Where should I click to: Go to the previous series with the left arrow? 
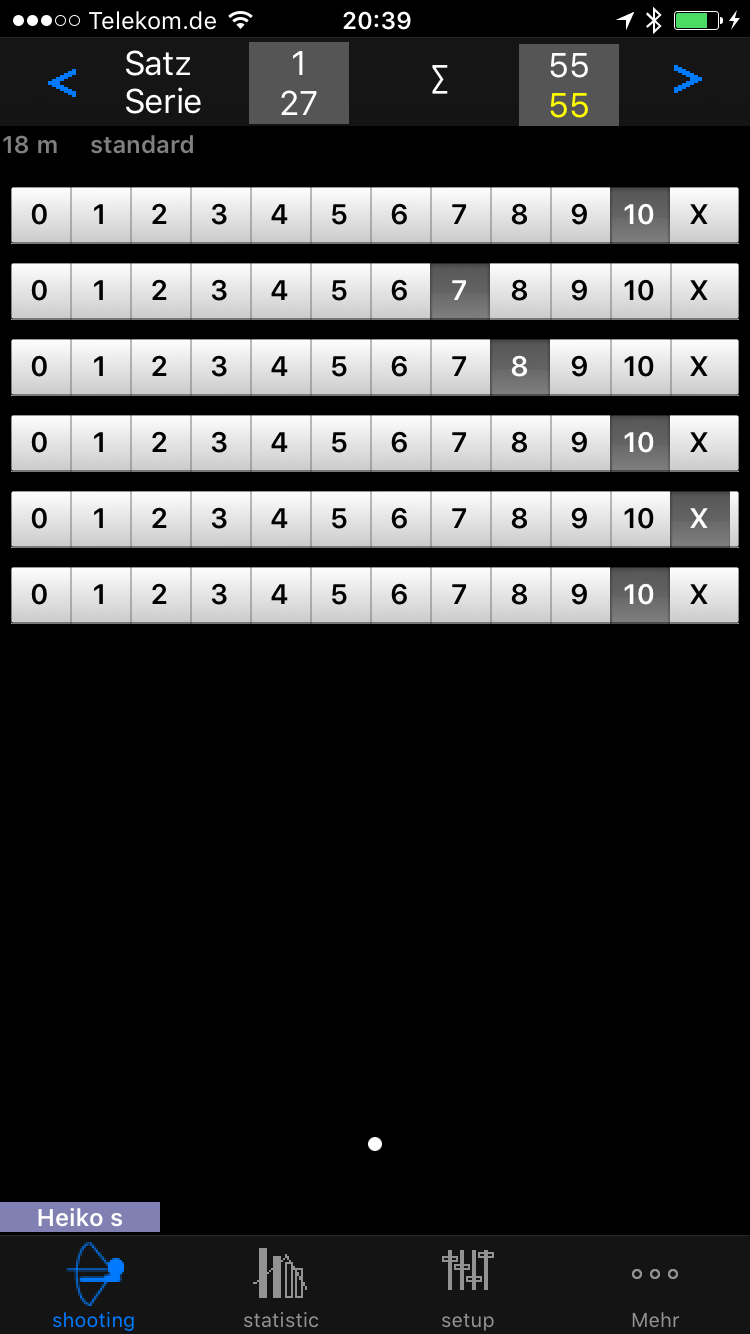pos(62,83)
